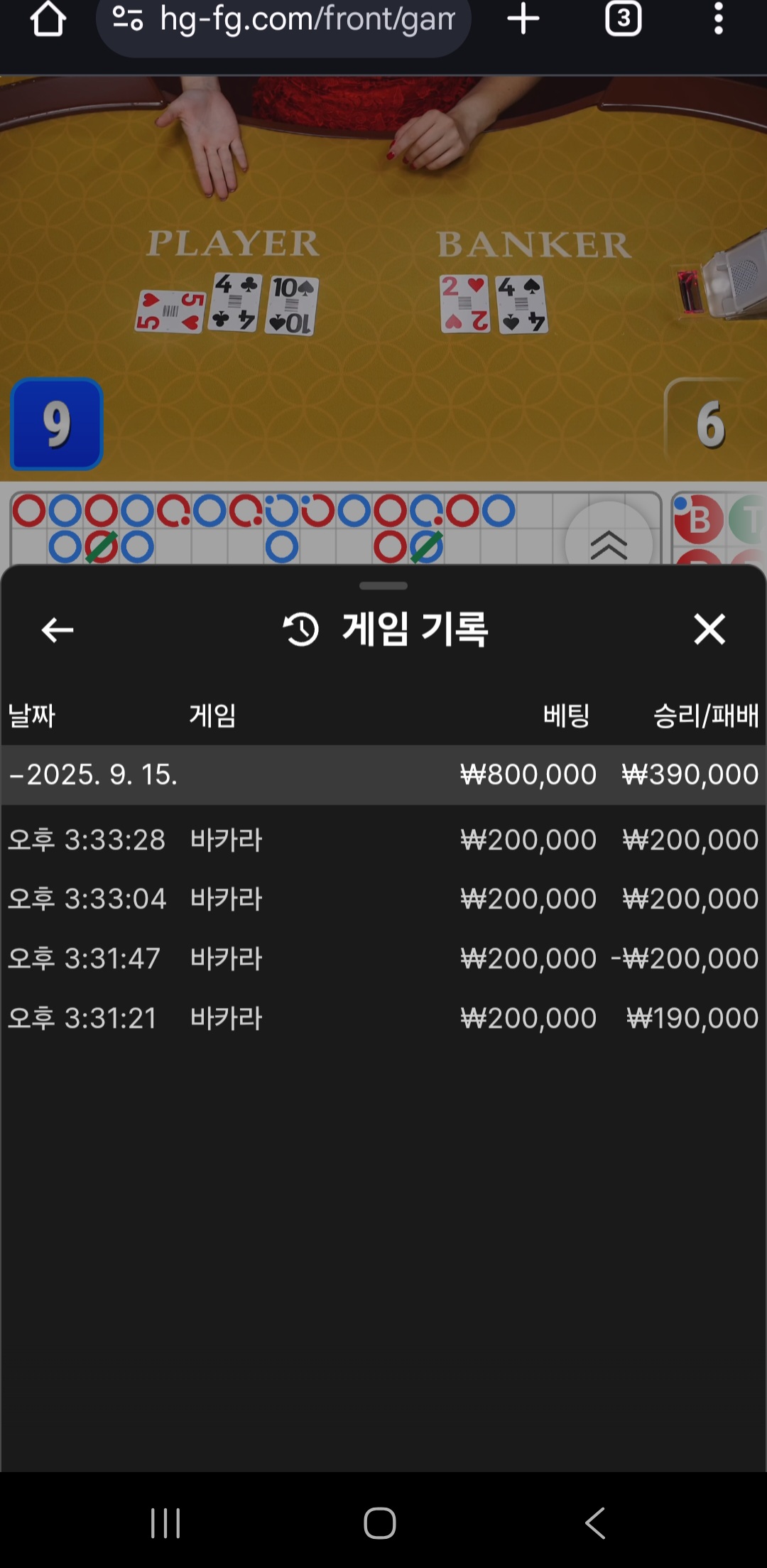Expand the roadmap with the double chevron

609,544
